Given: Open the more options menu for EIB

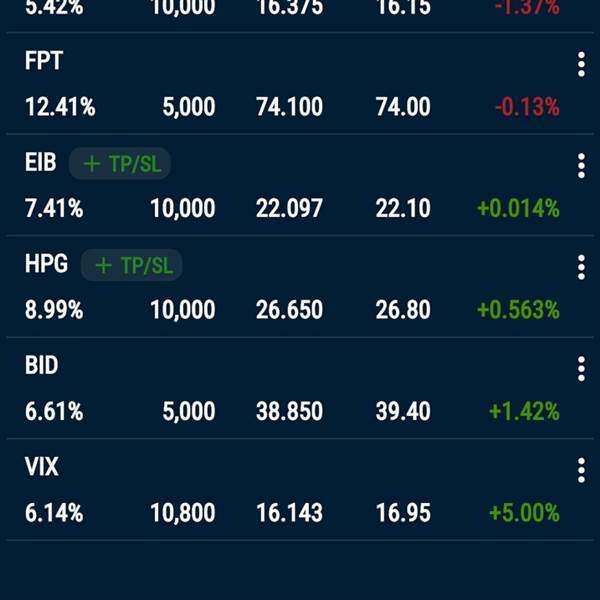Looking at the screenshot, I should (581, 166).
